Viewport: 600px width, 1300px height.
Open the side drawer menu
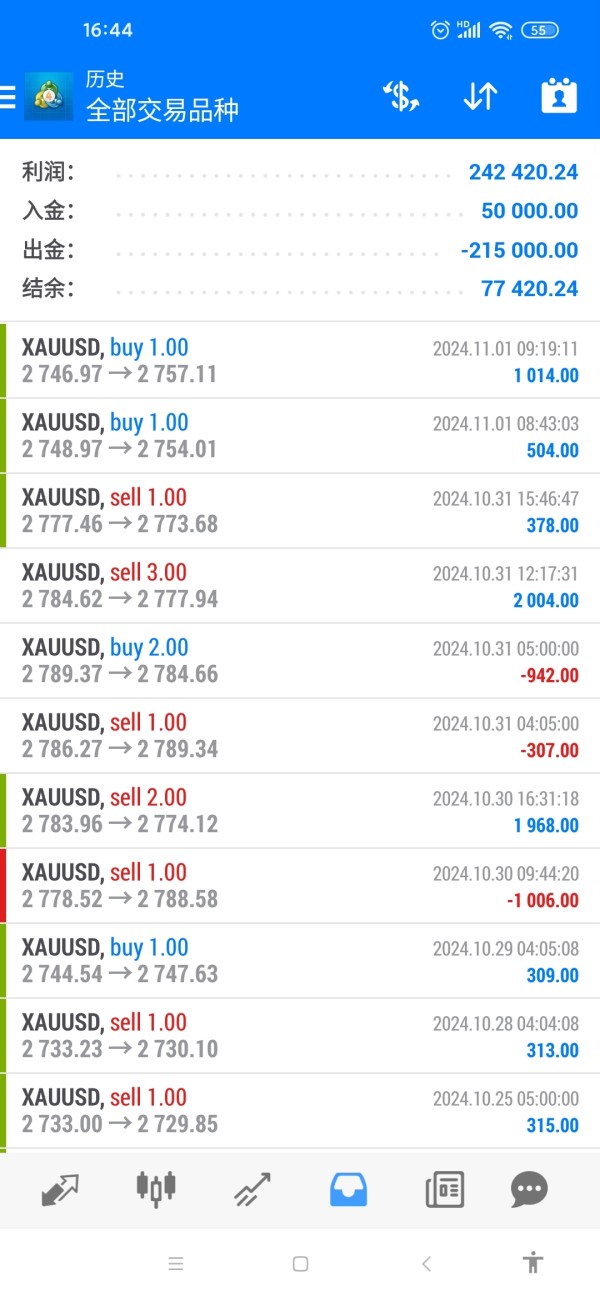(8, 96)
